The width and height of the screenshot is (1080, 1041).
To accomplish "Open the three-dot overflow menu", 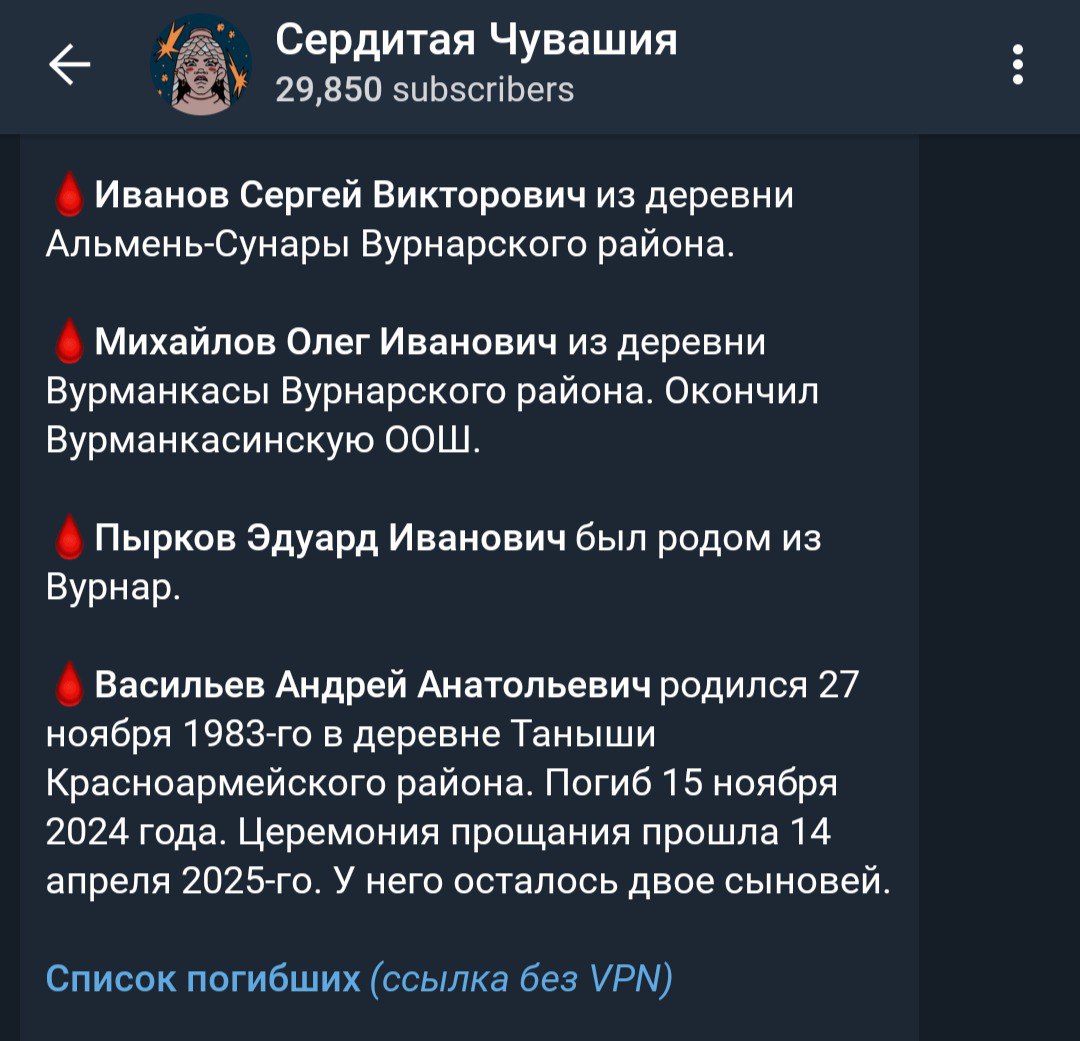I will click(x=1018, y=66).
